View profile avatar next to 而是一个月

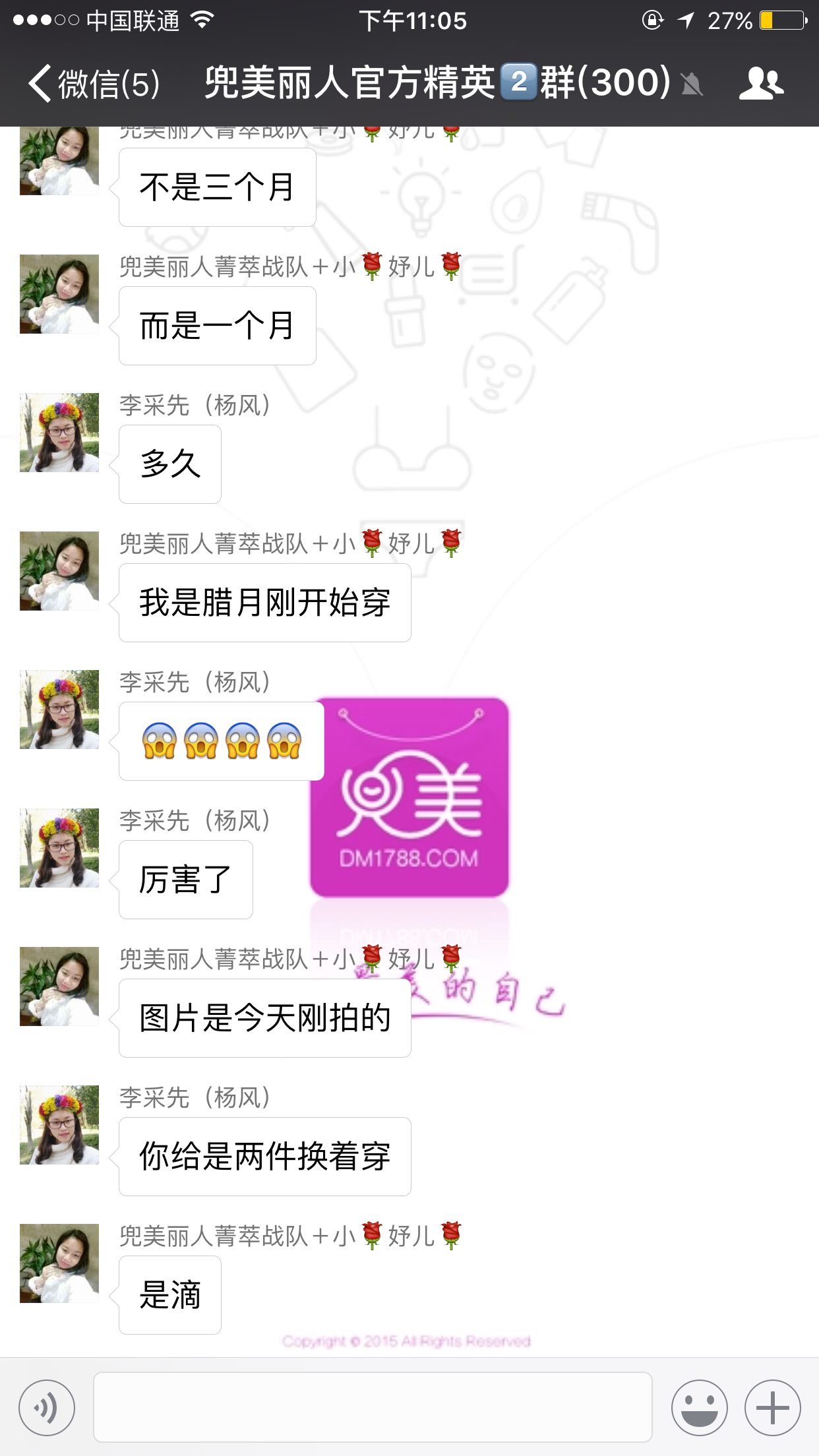[x=59, y=294]
